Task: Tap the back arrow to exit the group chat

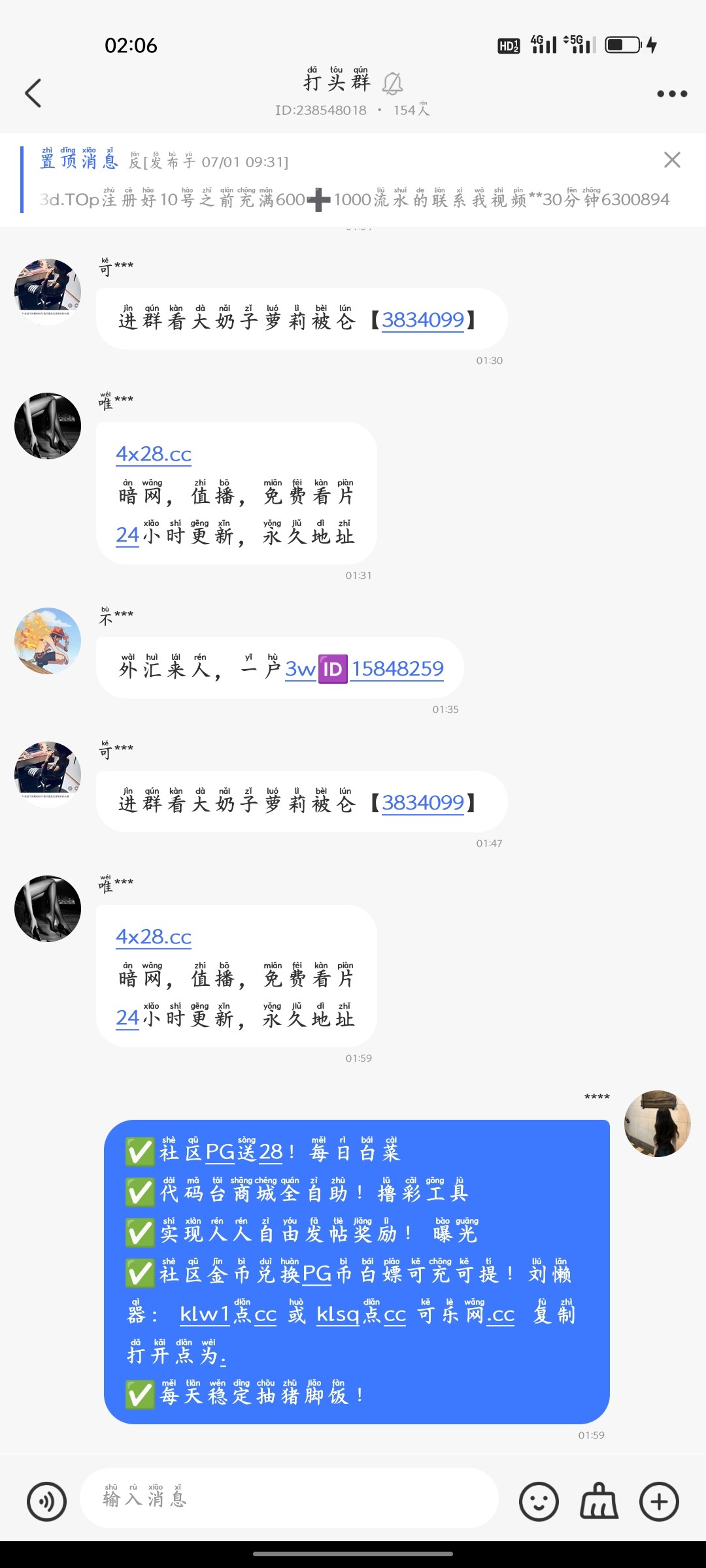Action: (33, 93)
